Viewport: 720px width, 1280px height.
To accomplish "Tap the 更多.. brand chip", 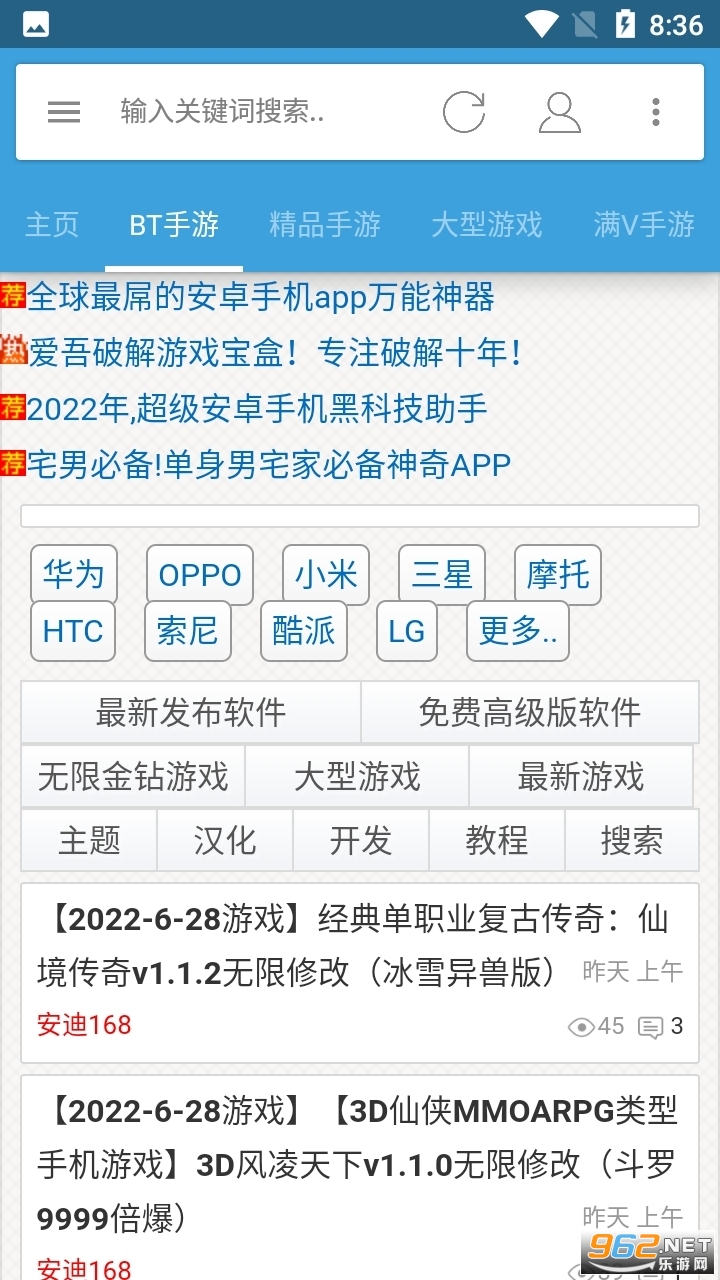I will [517, 631].
